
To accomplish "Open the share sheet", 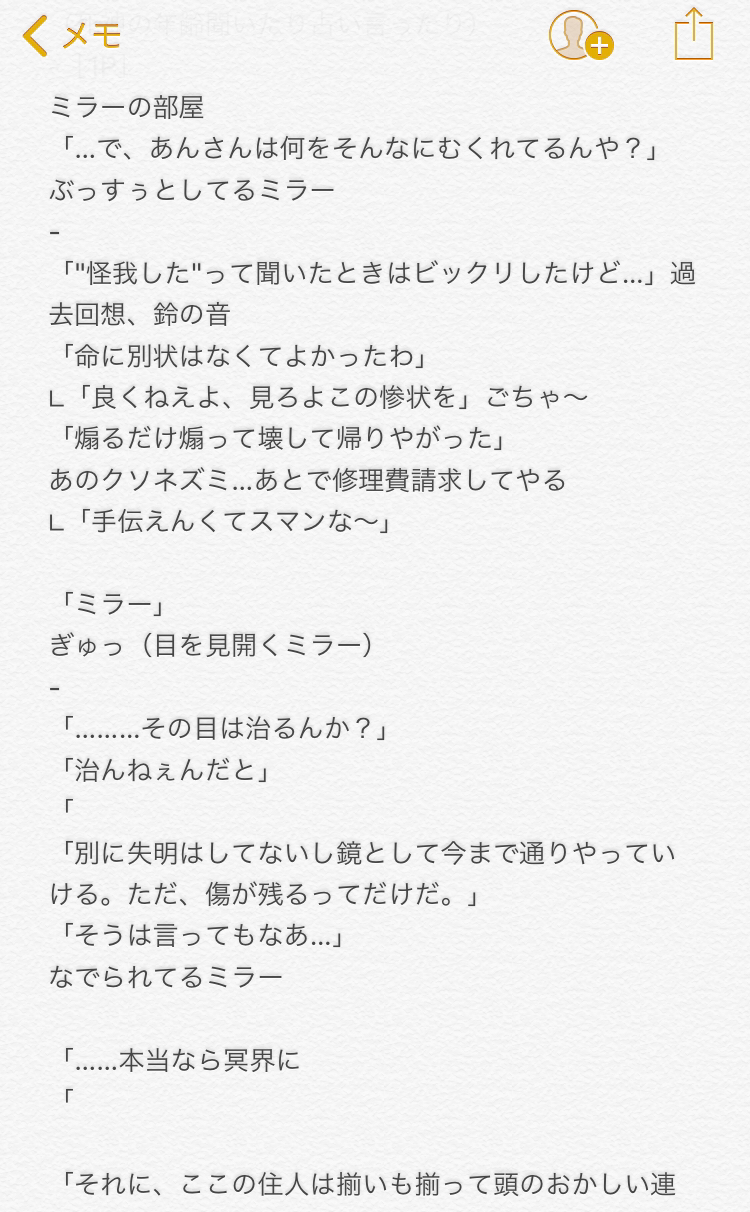I will tap(694, 36).
